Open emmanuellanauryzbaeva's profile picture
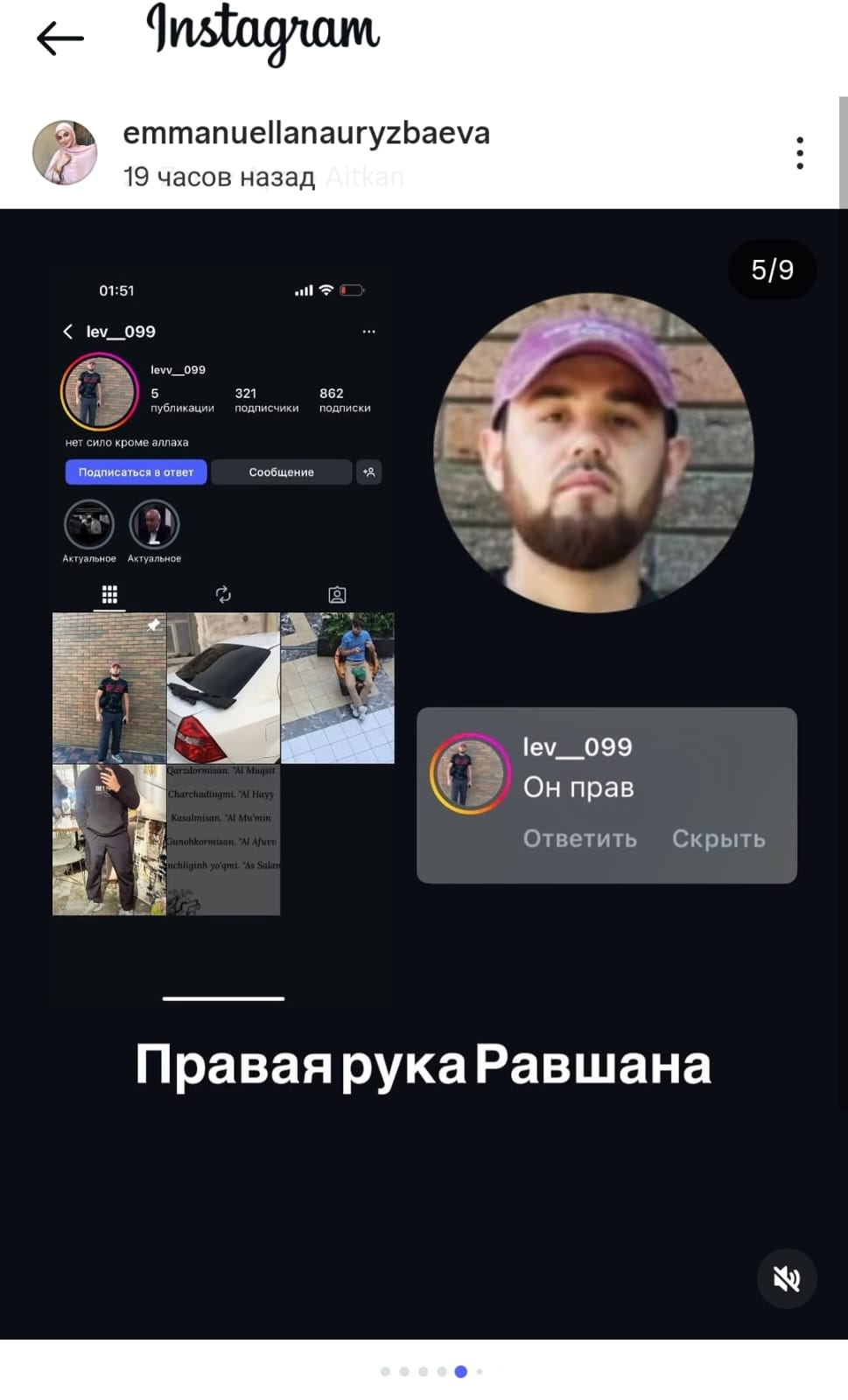 (65, 153)
